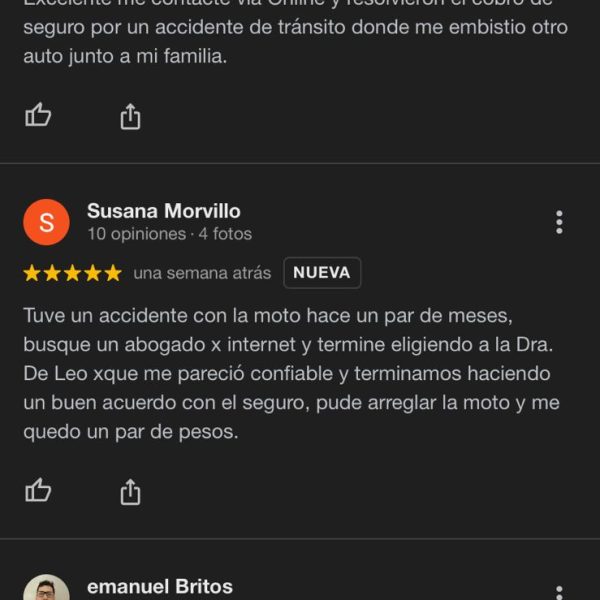Open Susana Morvillo's reviewer name
This screenshot has height=600, width=600.
click(163, 211)
